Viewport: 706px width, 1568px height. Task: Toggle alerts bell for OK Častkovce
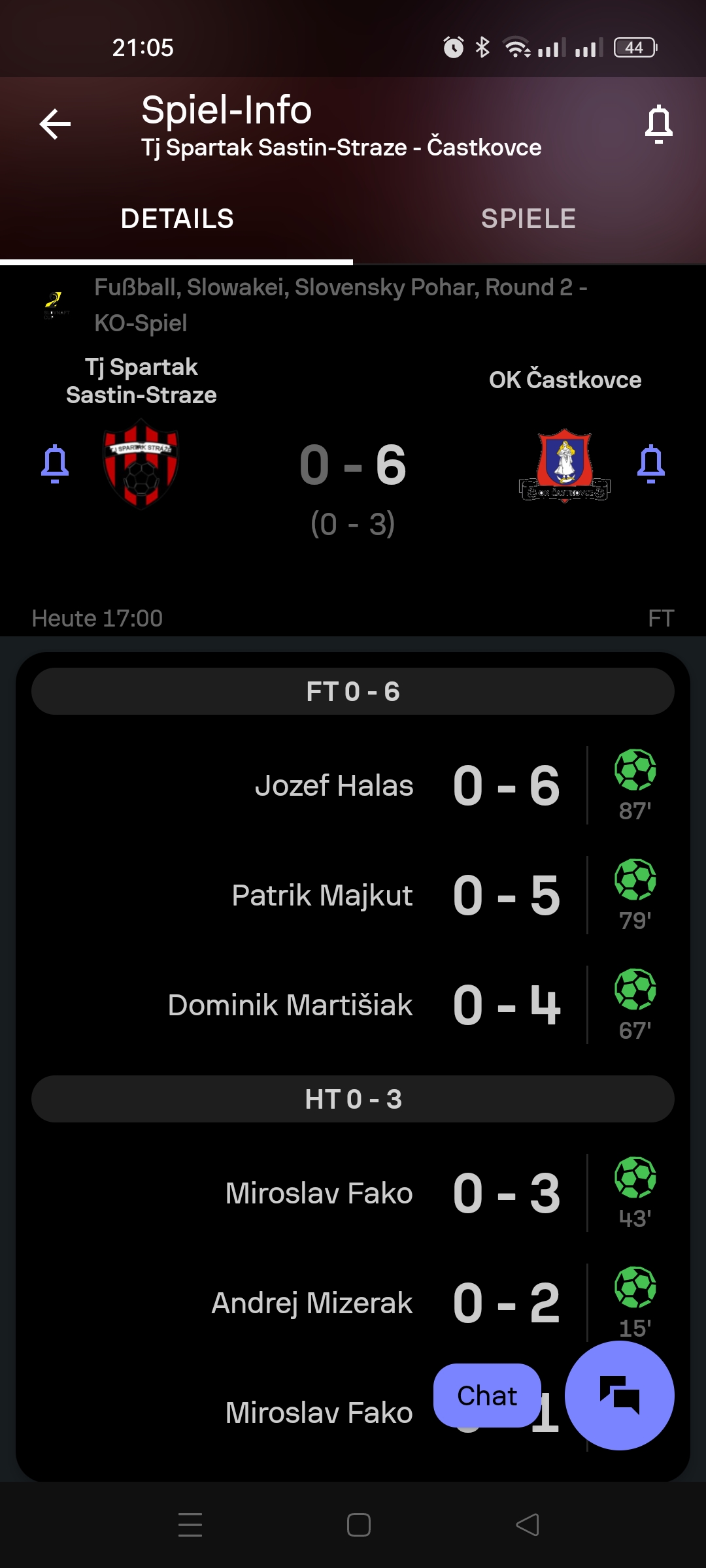coord(651,464)
